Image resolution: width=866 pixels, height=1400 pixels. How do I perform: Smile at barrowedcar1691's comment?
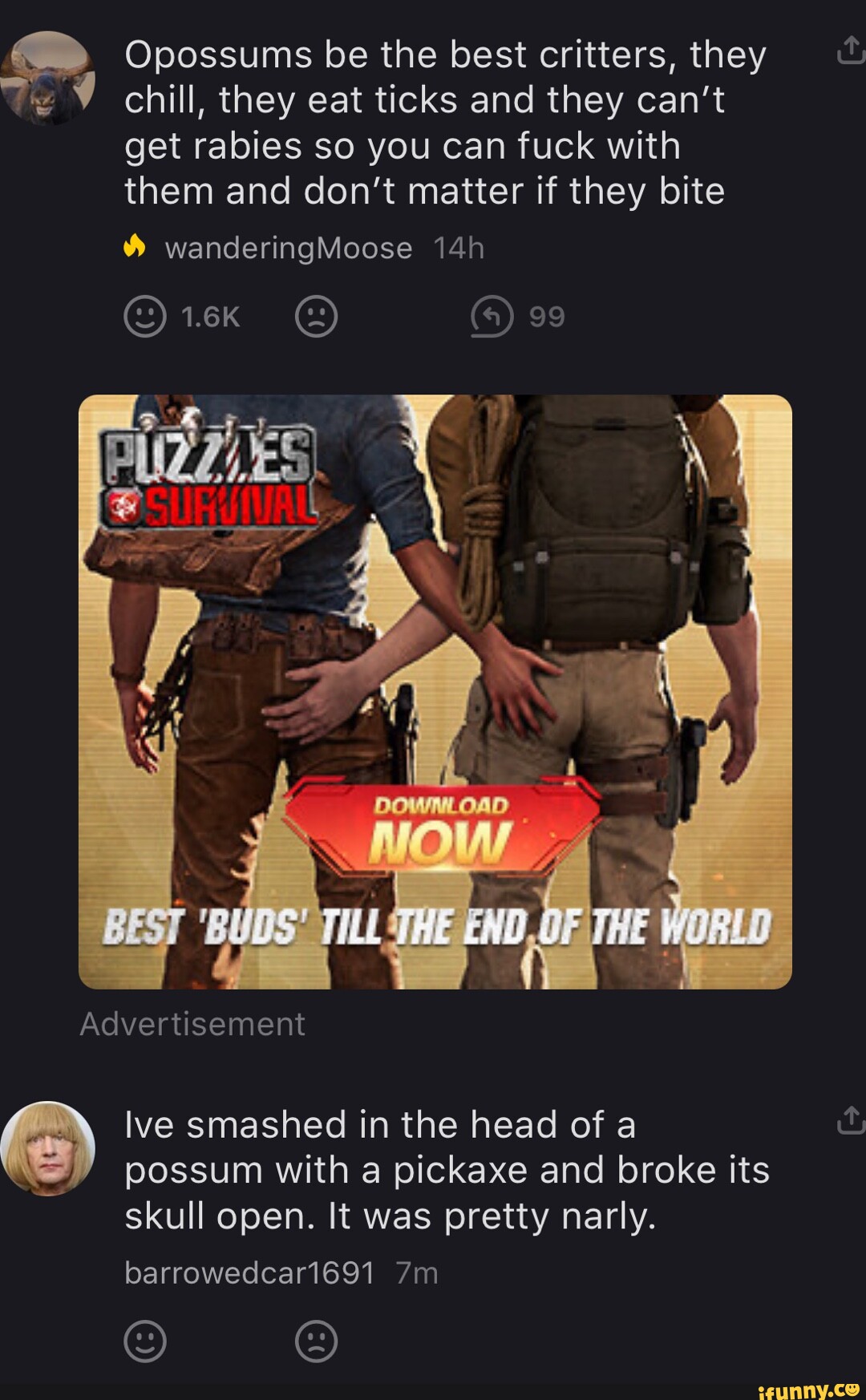point(145,1341)
